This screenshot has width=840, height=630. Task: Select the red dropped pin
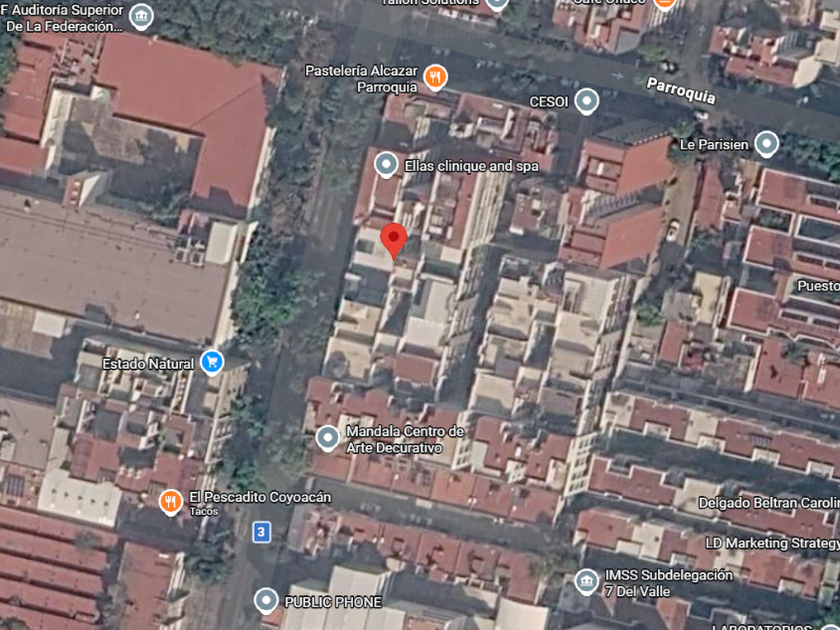394,241
